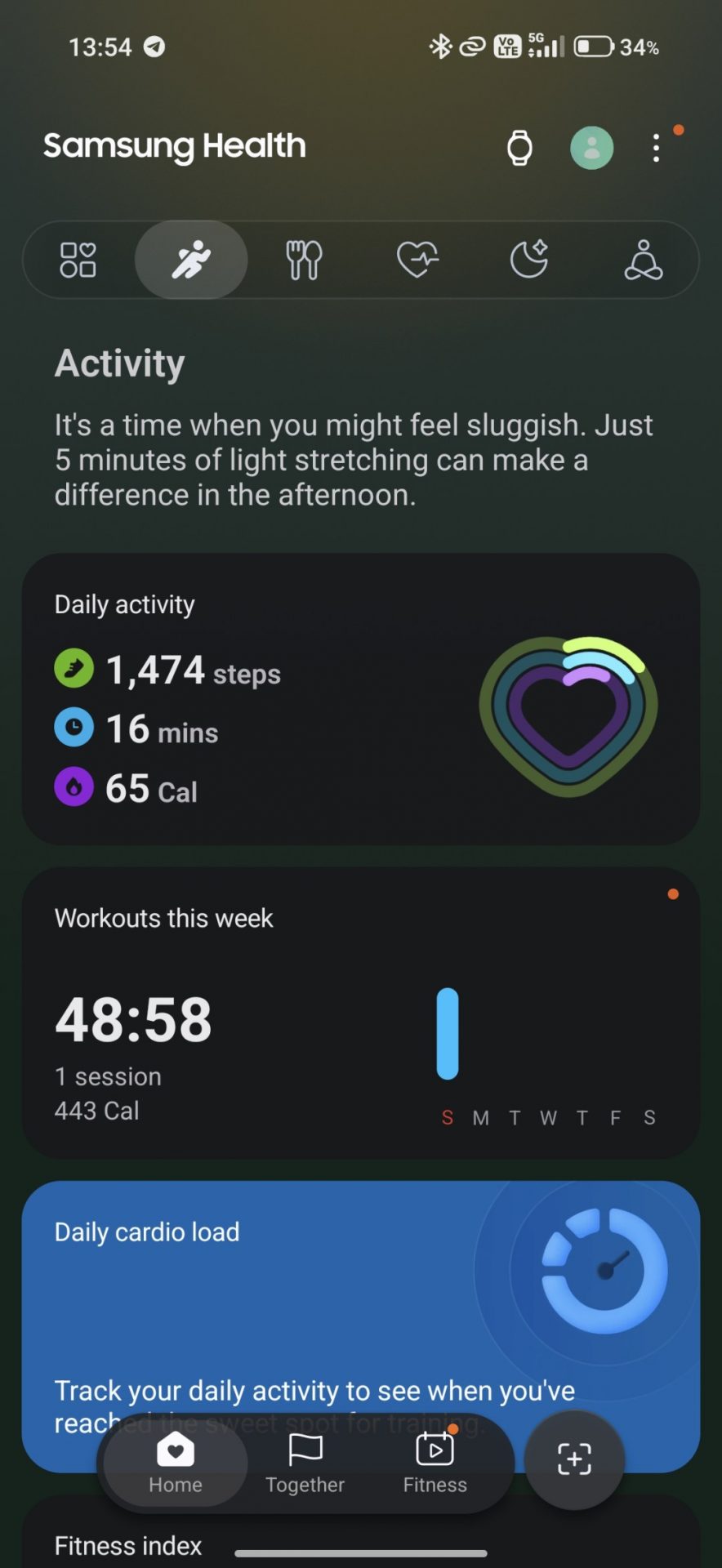This screenshot has height=1568, width=722.
Task: Tap the floating scan-add button
Action: tap(574, 1459)
